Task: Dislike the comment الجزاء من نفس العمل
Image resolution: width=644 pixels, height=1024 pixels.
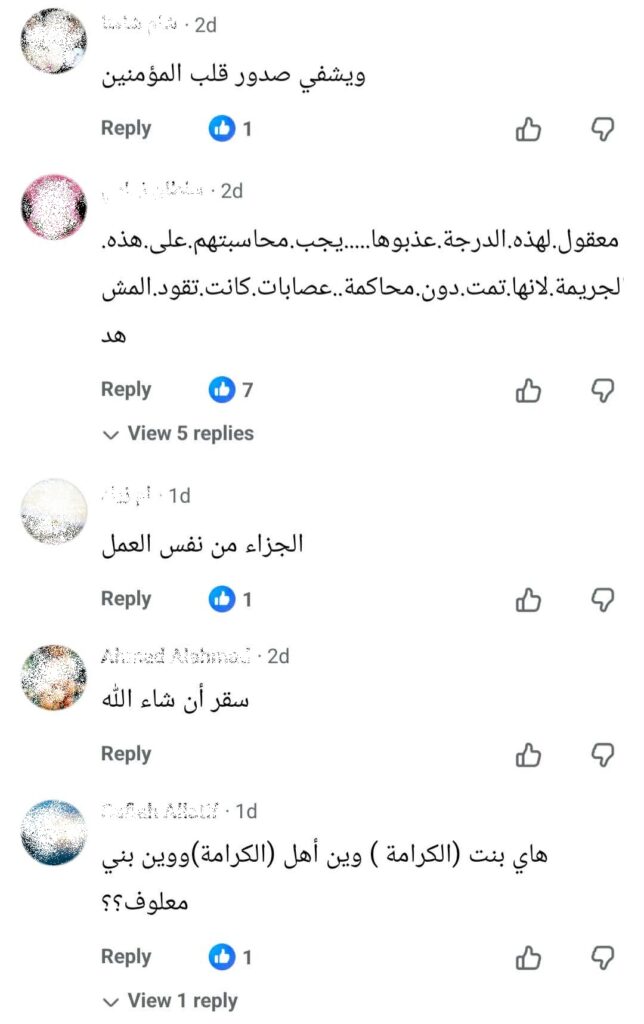Action: click(603, 599)
